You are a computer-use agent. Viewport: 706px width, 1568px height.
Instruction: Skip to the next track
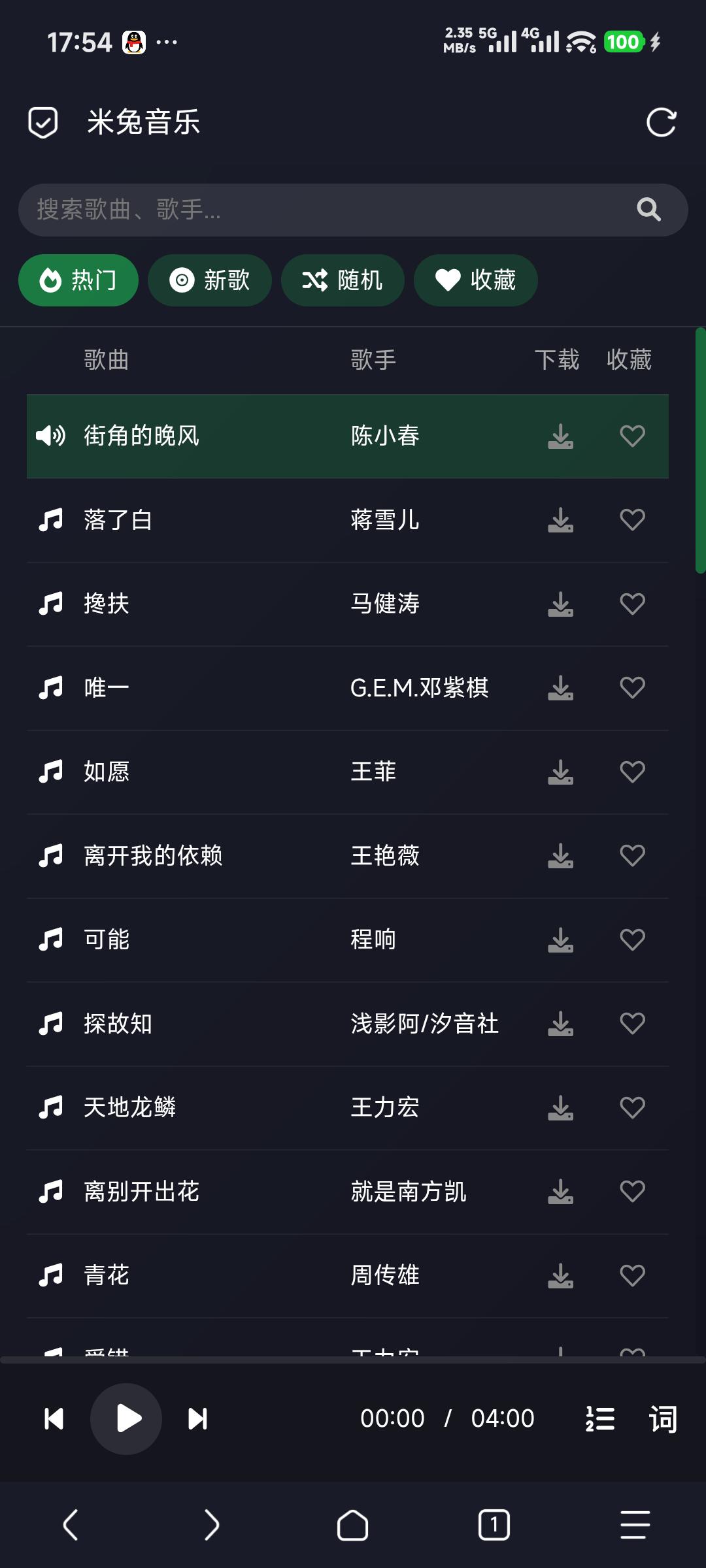197,1418
